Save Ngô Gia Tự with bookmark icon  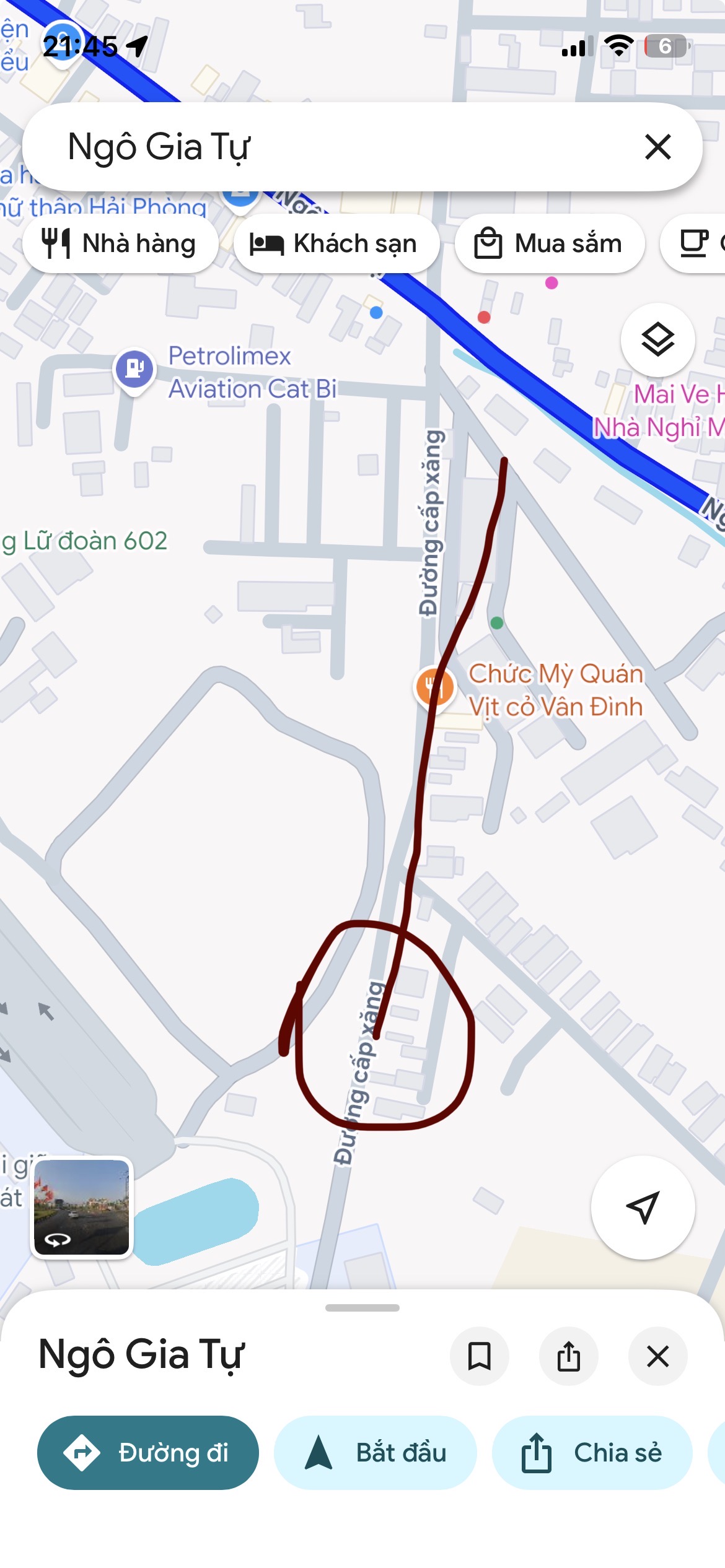tap(479, 1356)
